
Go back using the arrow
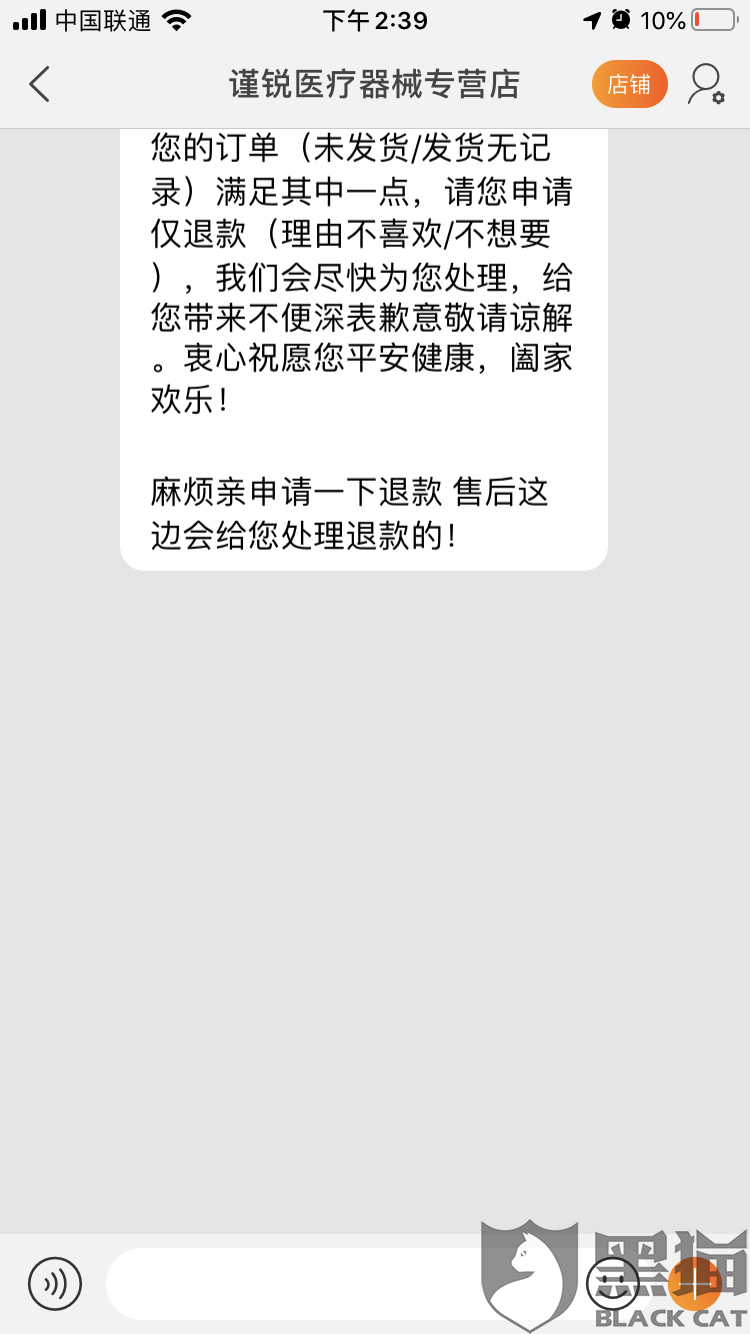[x=39, y=85]
